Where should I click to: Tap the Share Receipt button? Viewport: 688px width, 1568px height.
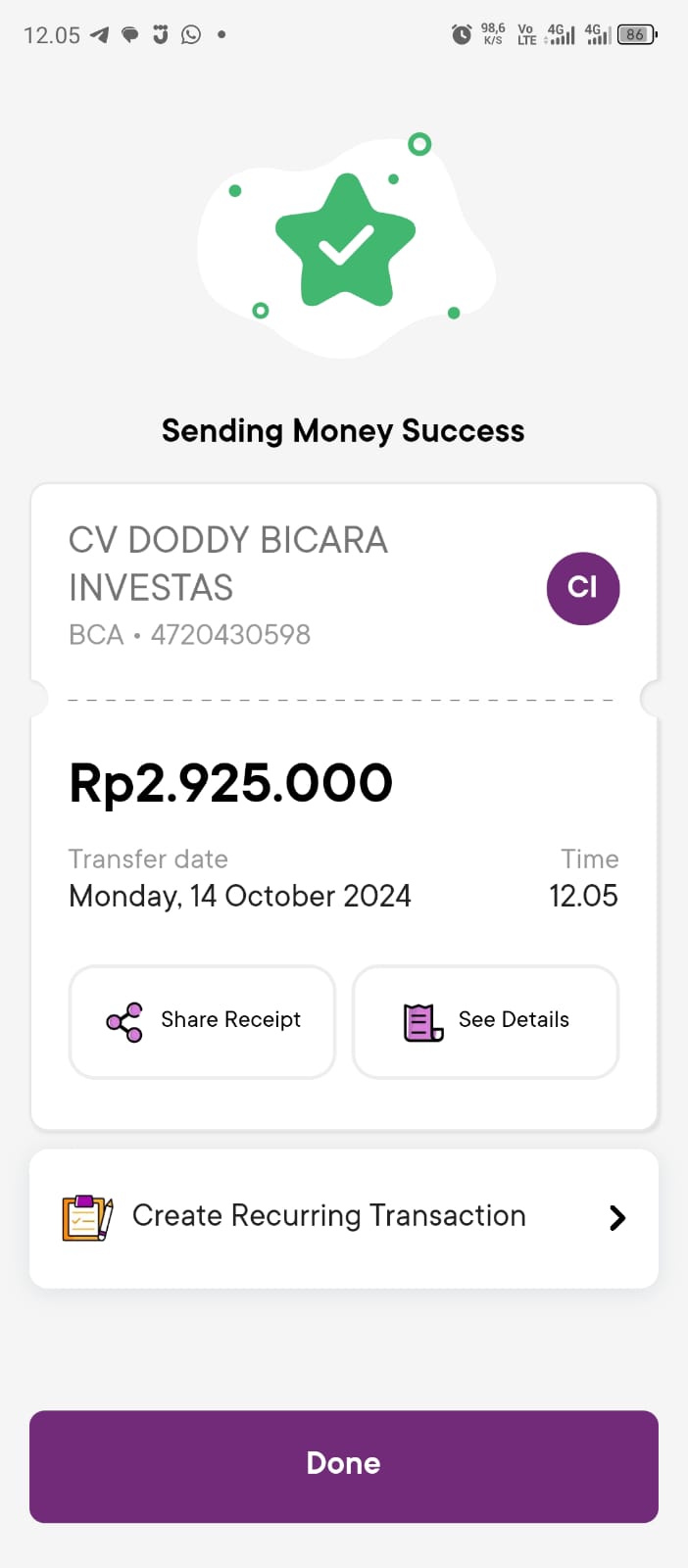[202, 1021]
